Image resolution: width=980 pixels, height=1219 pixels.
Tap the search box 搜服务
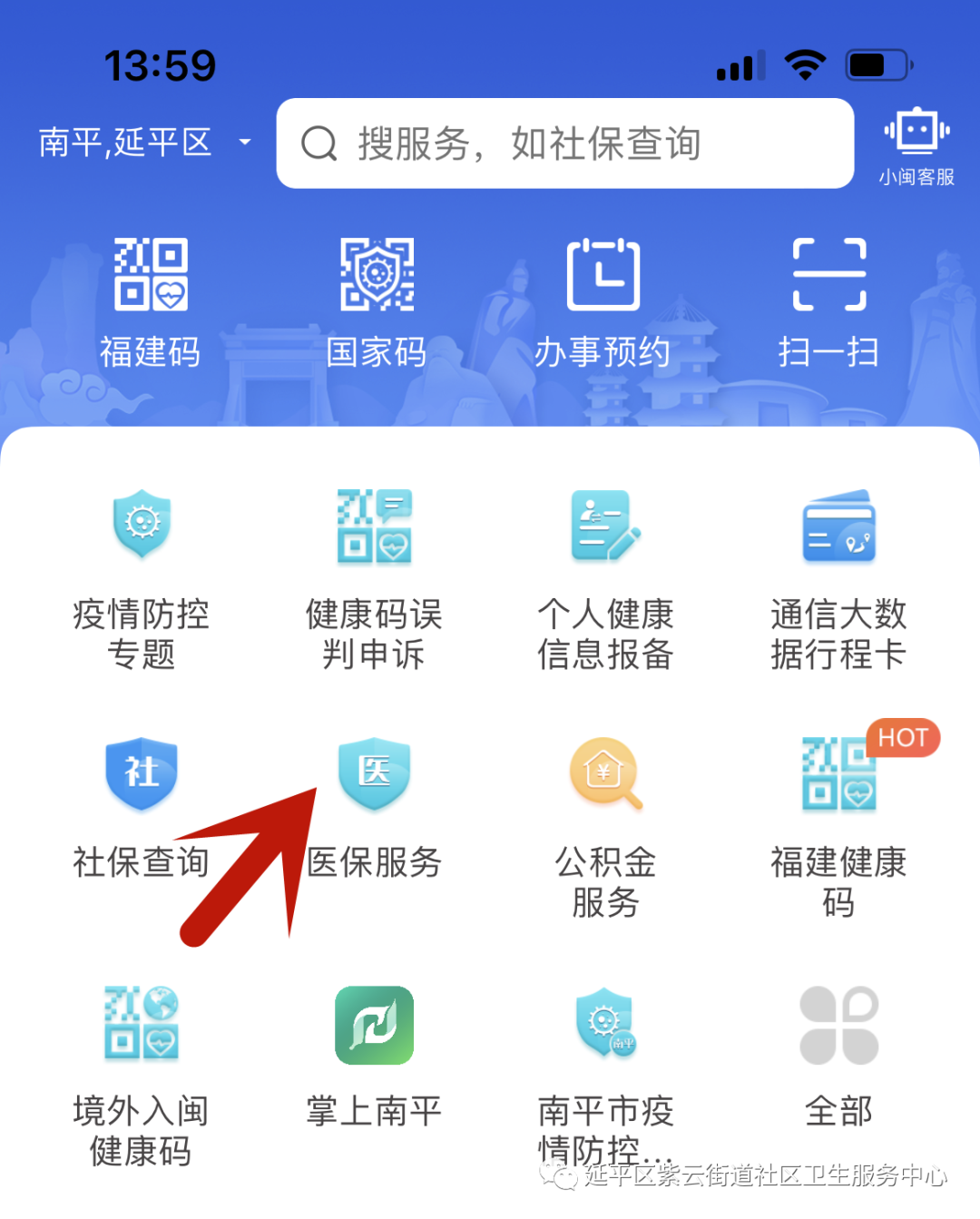(x=564, y=143)
